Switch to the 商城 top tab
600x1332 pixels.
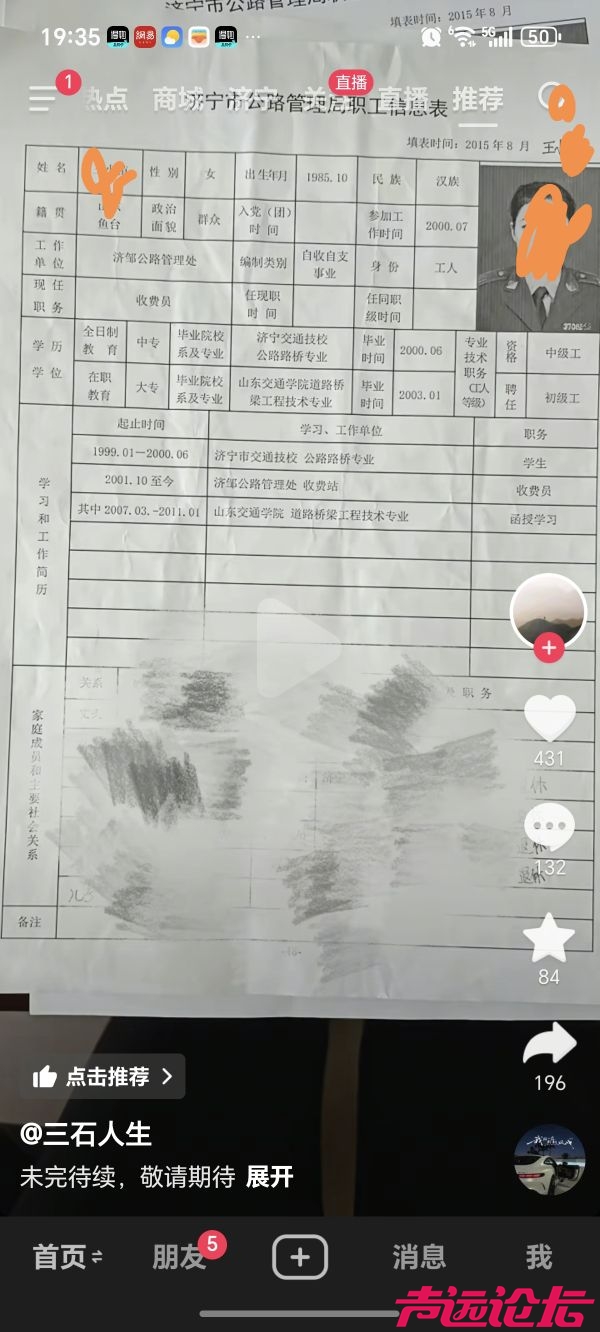[178, 98]
